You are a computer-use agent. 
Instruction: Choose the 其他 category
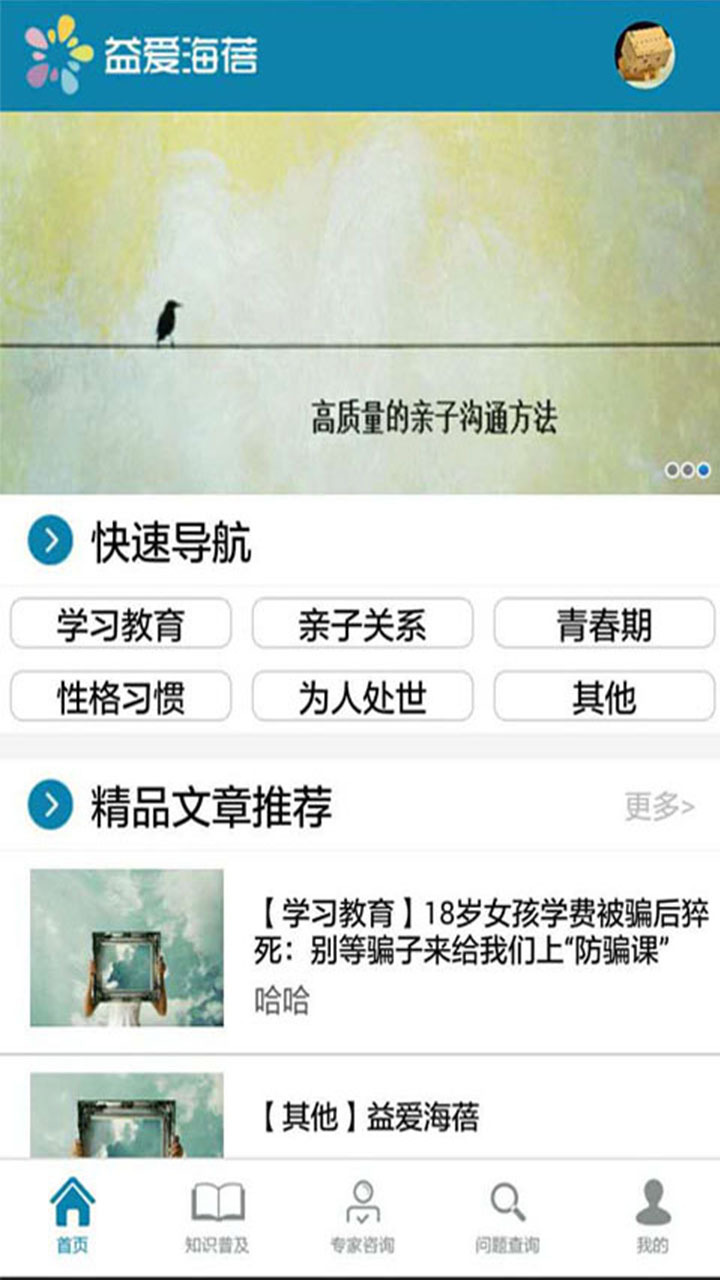click(x=604, y=695)
